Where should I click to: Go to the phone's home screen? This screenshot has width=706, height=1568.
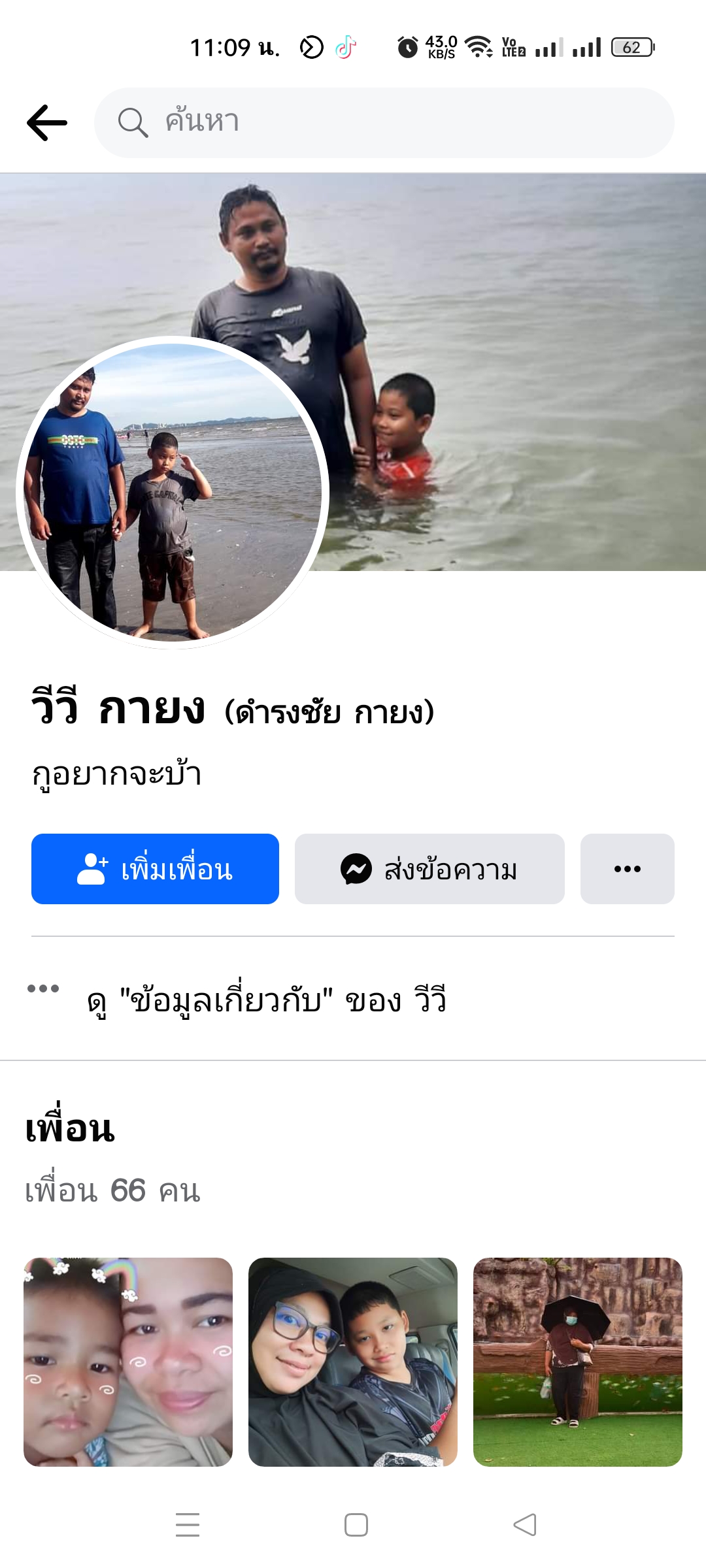(x=356, y=1525)
